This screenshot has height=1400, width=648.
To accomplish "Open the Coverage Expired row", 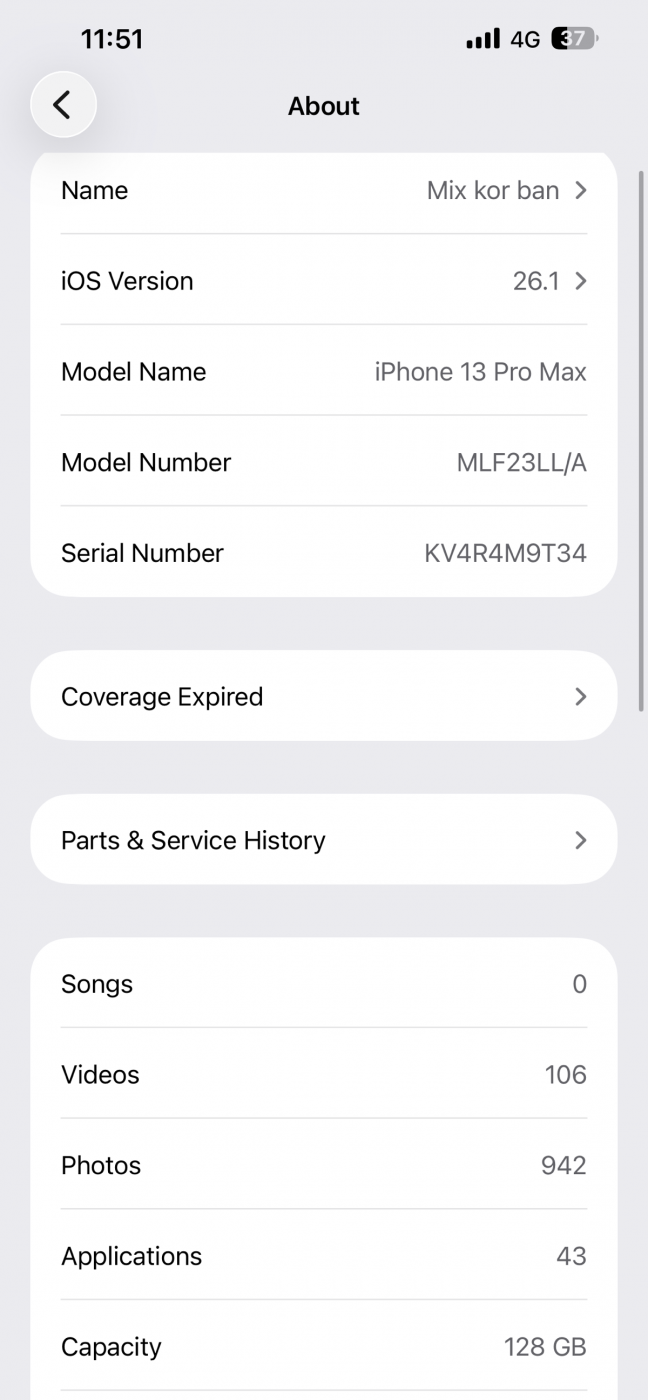I will click(x=323, y=697).
